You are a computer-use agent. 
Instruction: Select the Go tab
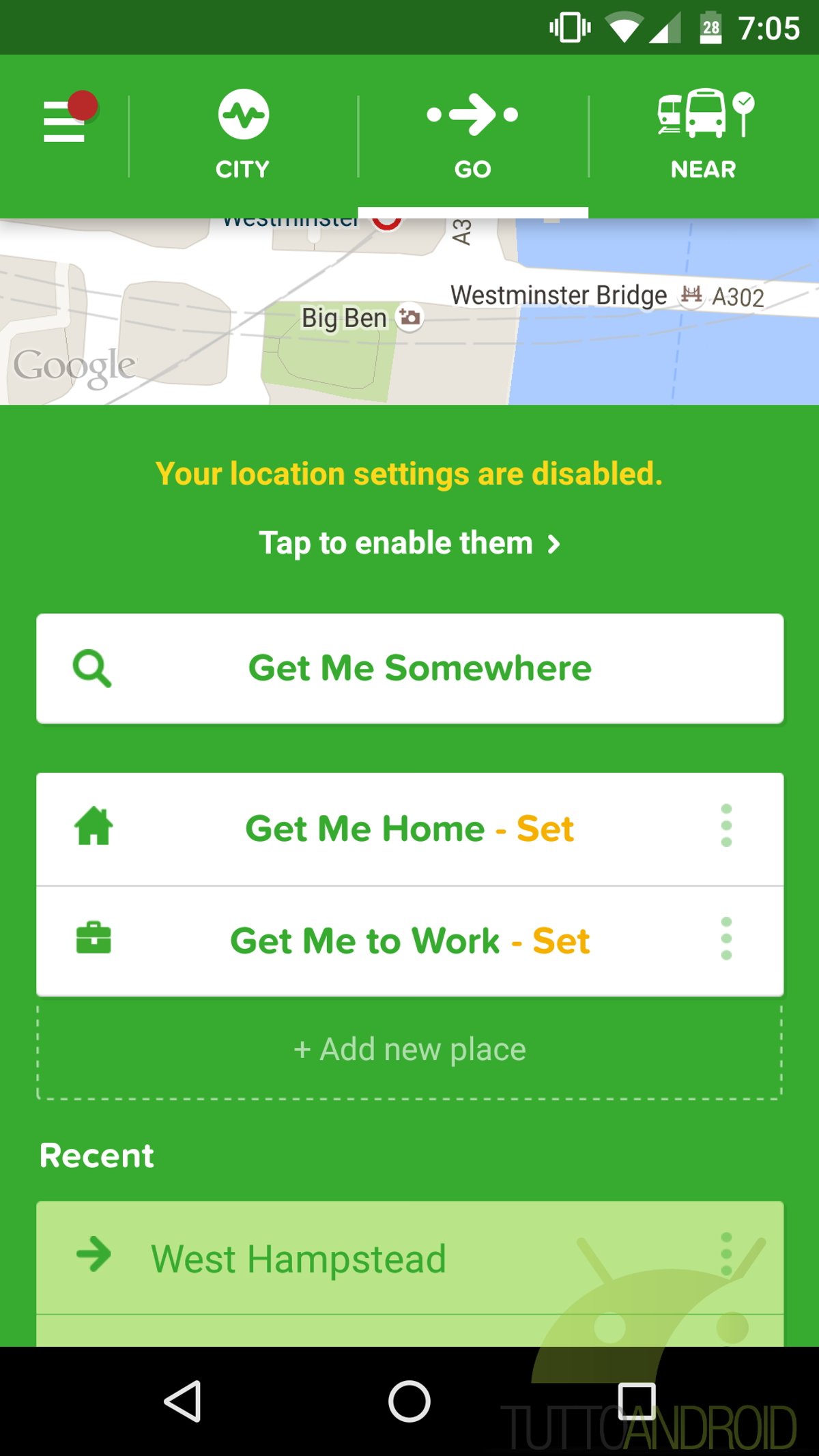point(473,135)
